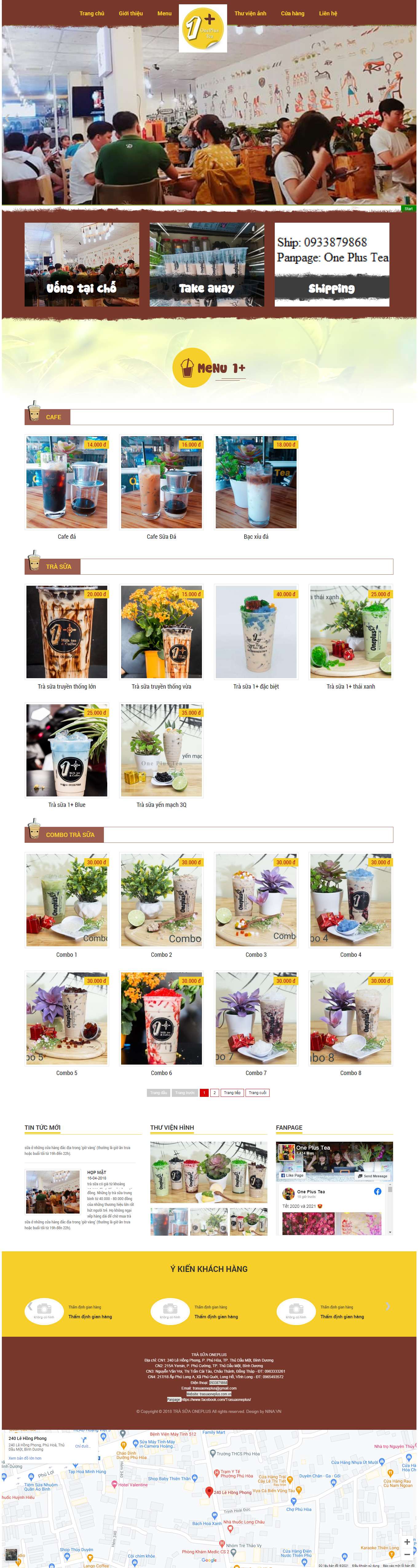Open the Giới thiệu menu link
The width and height of the screenshot is (418, 1568).
130,14
